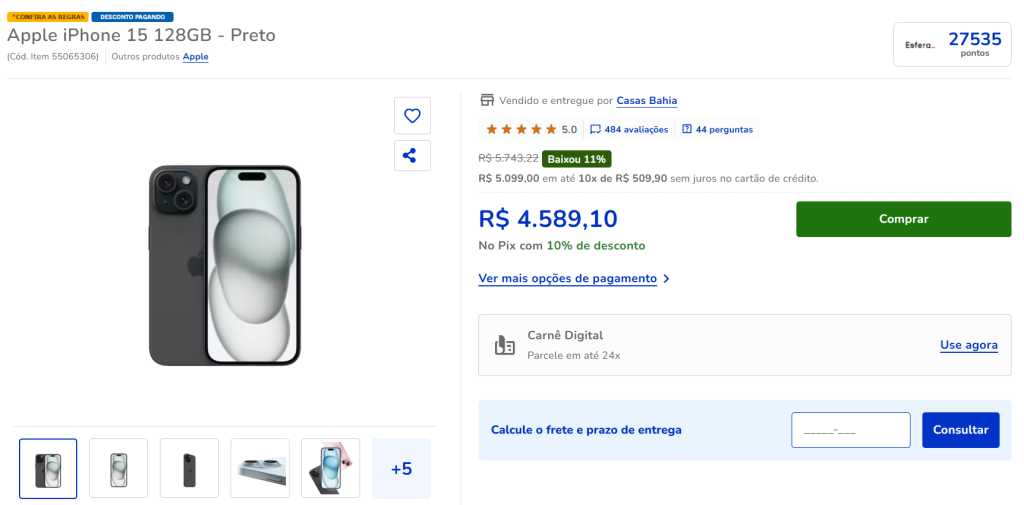Viewport: 1024px width, 505px height.
Task: Select the fourth thumbnail with the camera close-up
Action: 260,468
